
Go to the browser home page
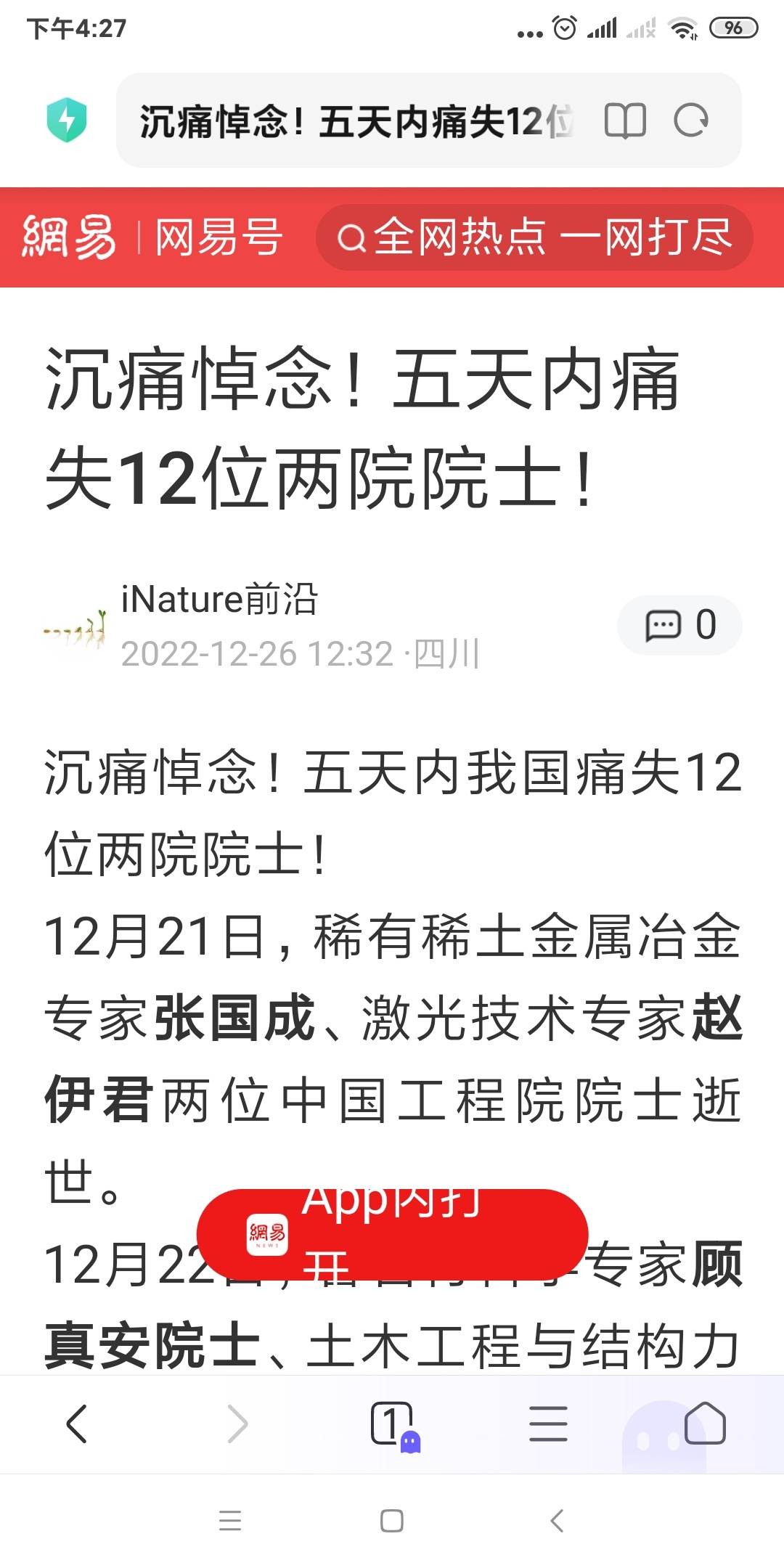pos(704,1424)
